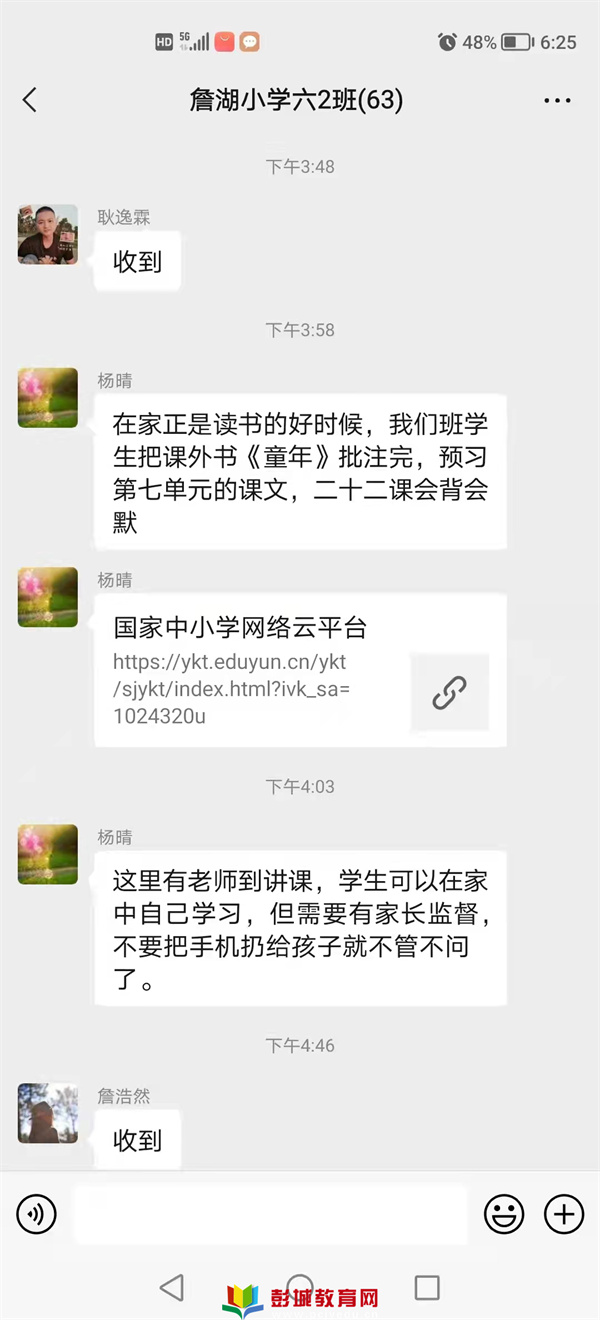Open recent apps from the navigation bar

427,1287
